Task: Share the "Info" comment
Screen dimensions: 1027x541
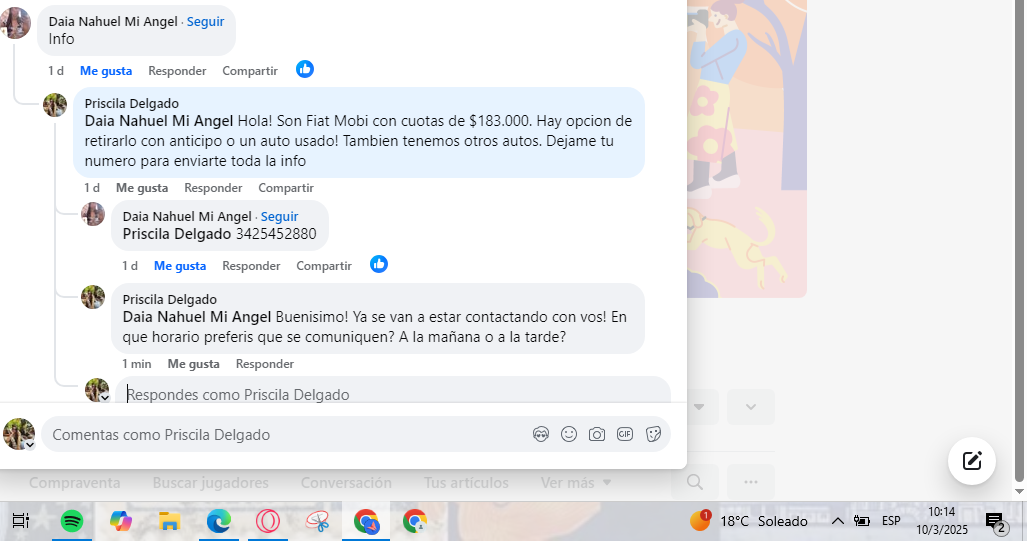Action: (249, 71)
